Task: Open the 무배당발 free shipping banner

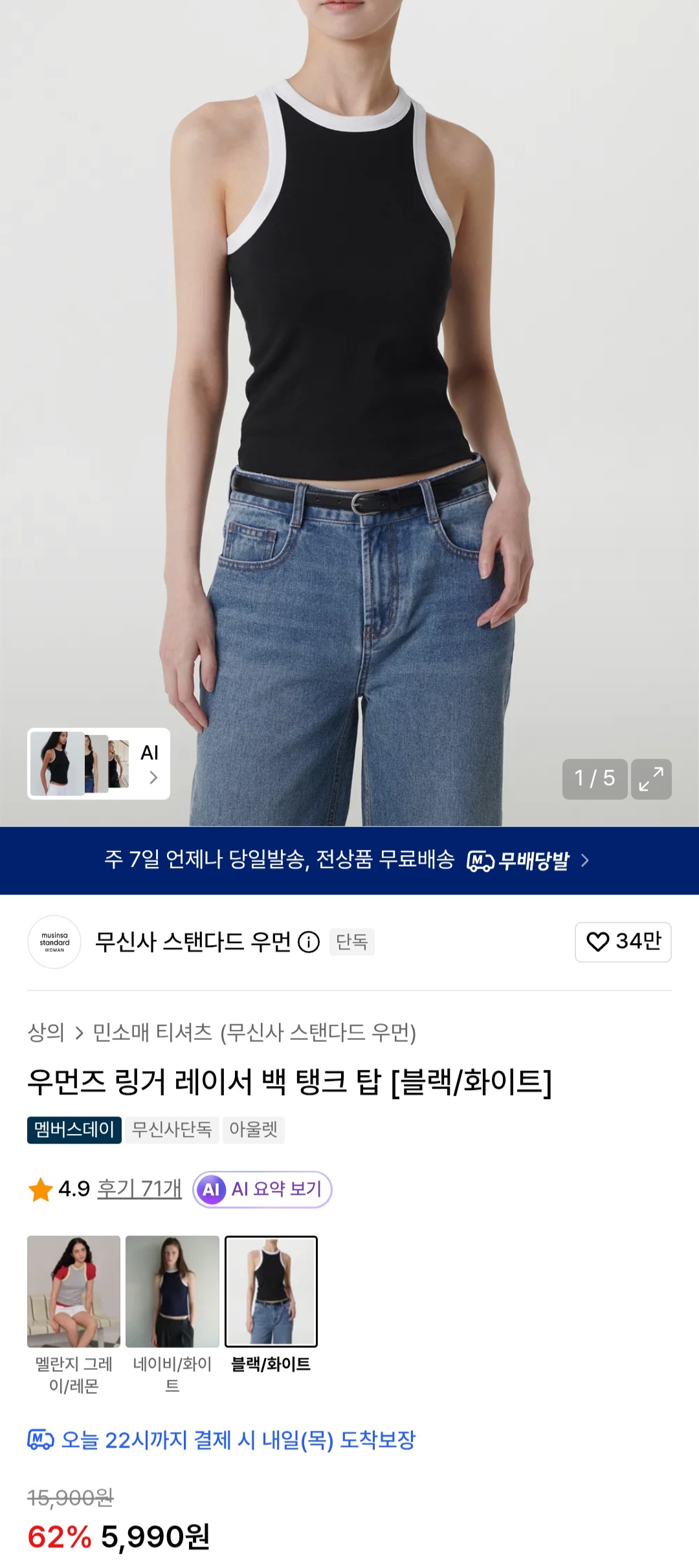Action: click(349, 860)
